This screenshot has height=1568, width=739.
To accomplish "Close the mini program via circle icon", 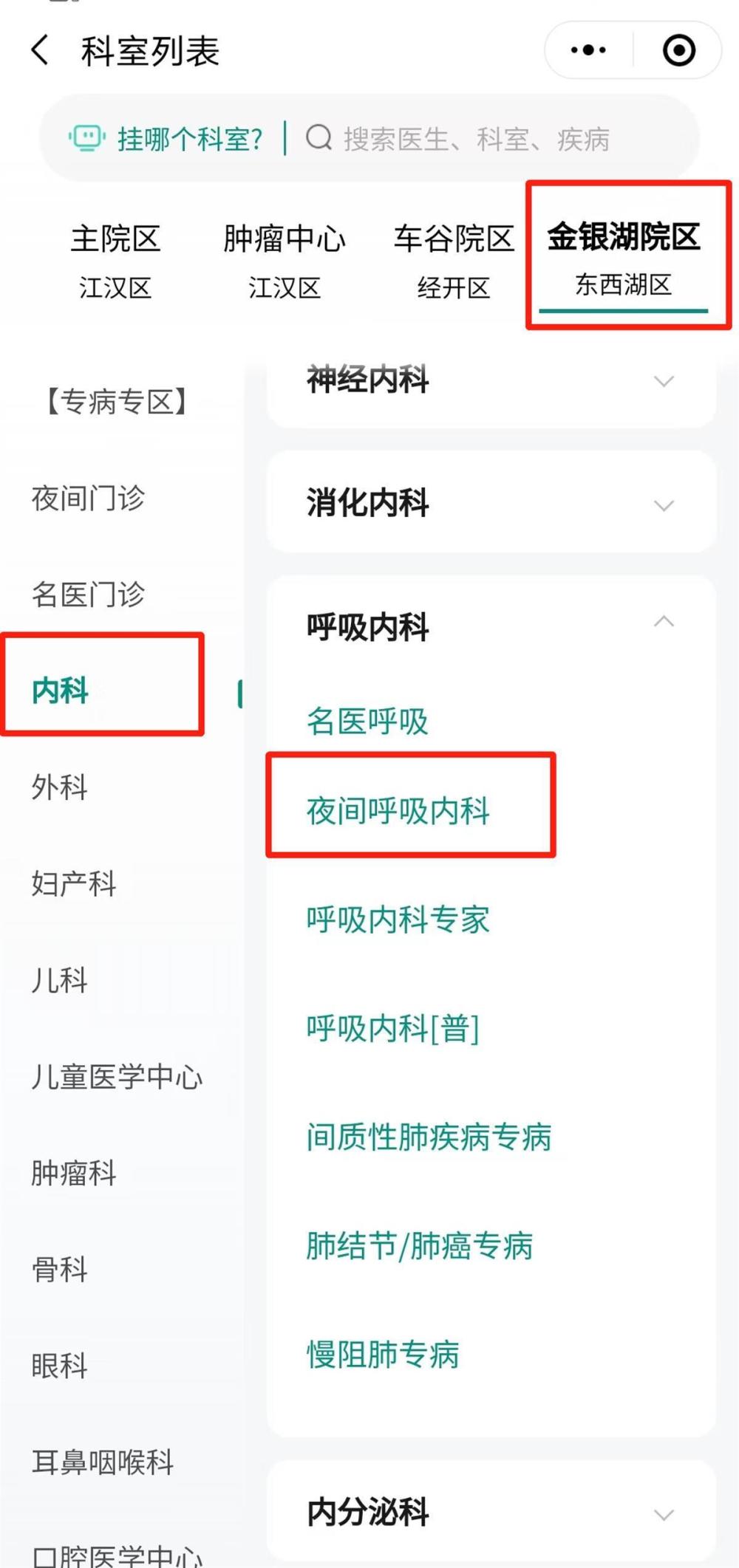I will tap(678, 50).
